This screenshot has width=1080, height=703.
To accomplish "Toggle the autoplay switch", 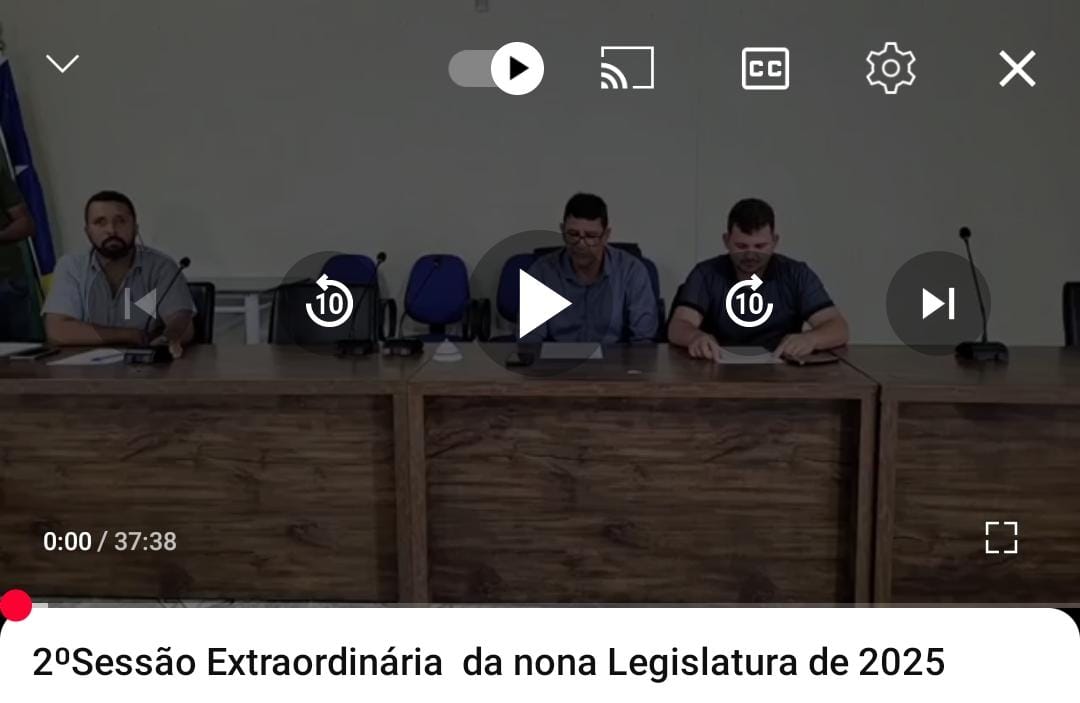I will (497, 68).
